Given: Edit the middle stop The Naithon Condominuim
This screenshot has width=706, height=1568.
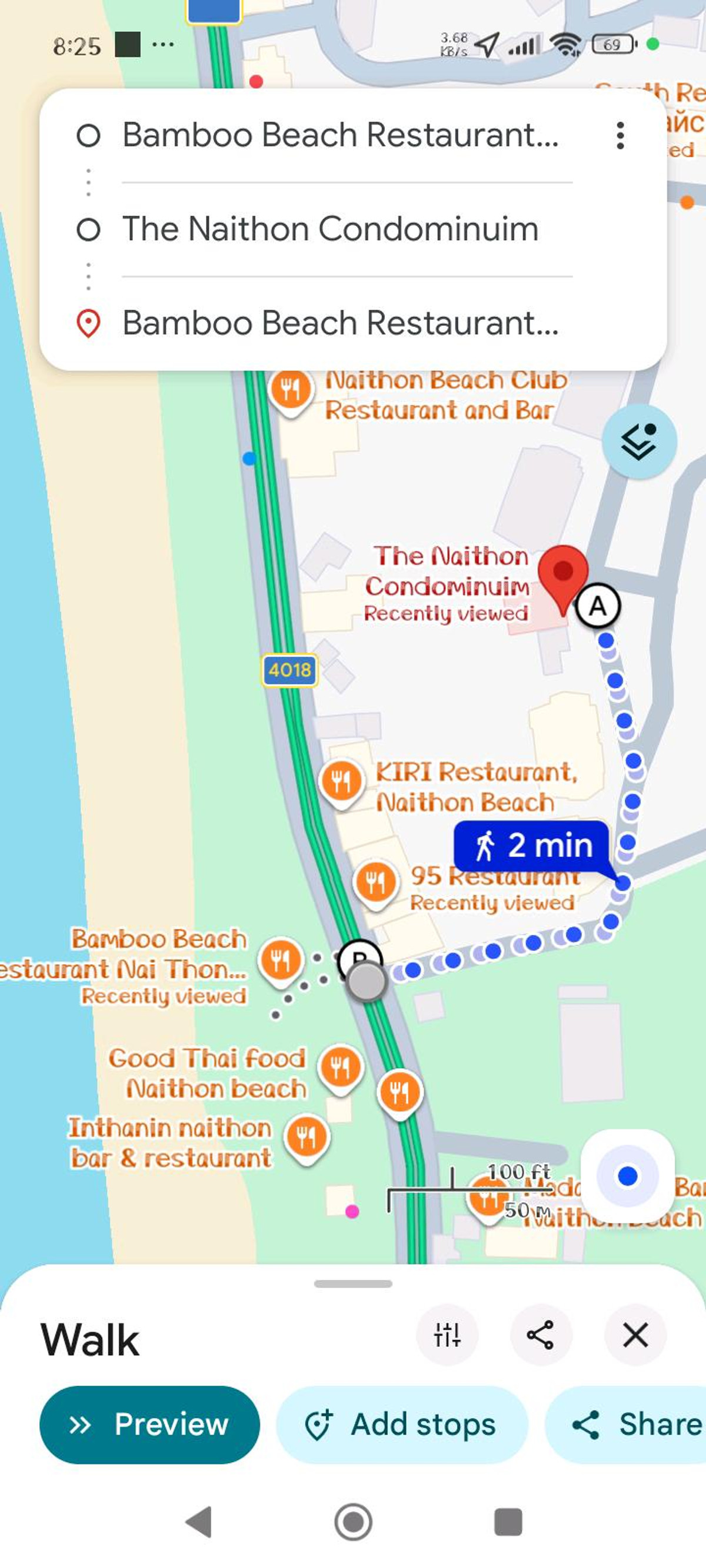Looking at the screenshot, I should (x=331, y=229).
